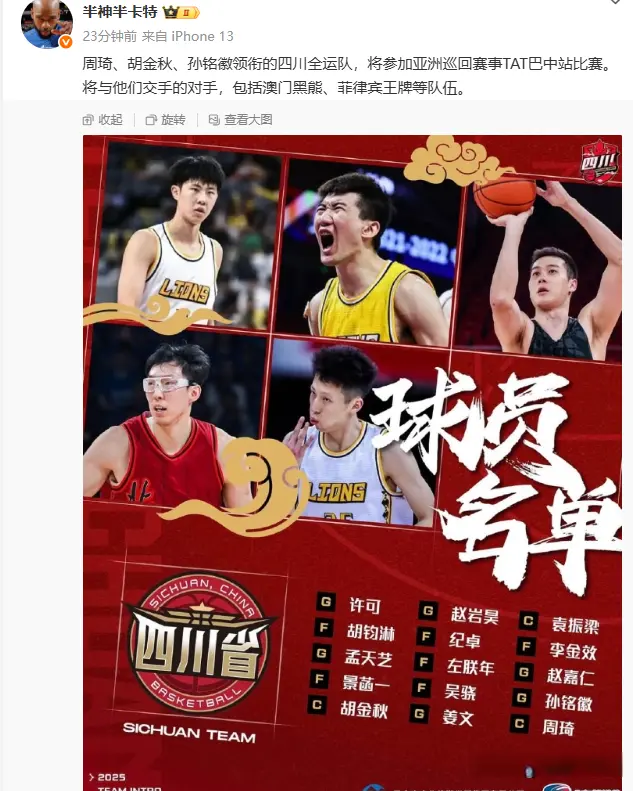Open 半神半卡特's profile avatar
Screen dimensions: 633x791
point(47,23)
